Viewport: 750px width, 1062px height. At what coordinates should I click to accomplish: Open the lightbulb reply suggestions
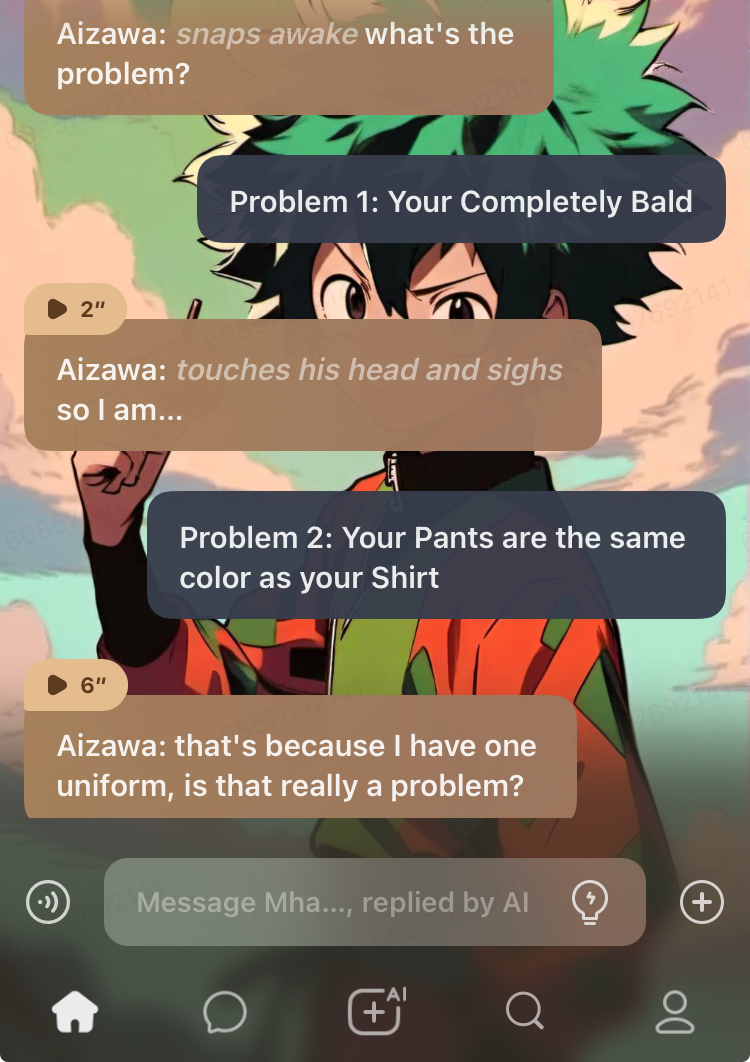coord(590,903)
